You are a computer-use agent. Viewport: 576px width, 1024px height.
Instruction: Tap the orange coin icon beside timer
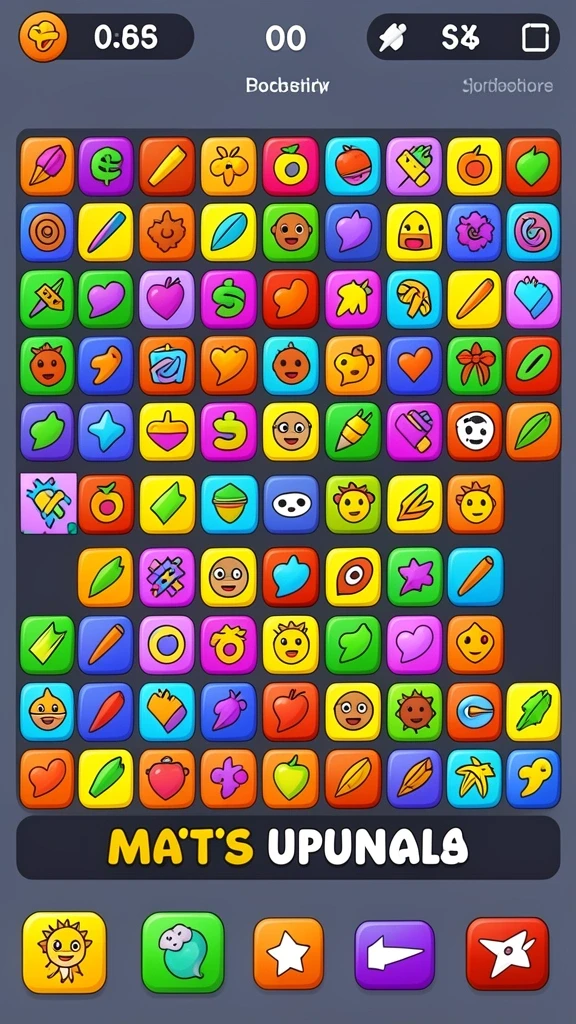(43, 37)
